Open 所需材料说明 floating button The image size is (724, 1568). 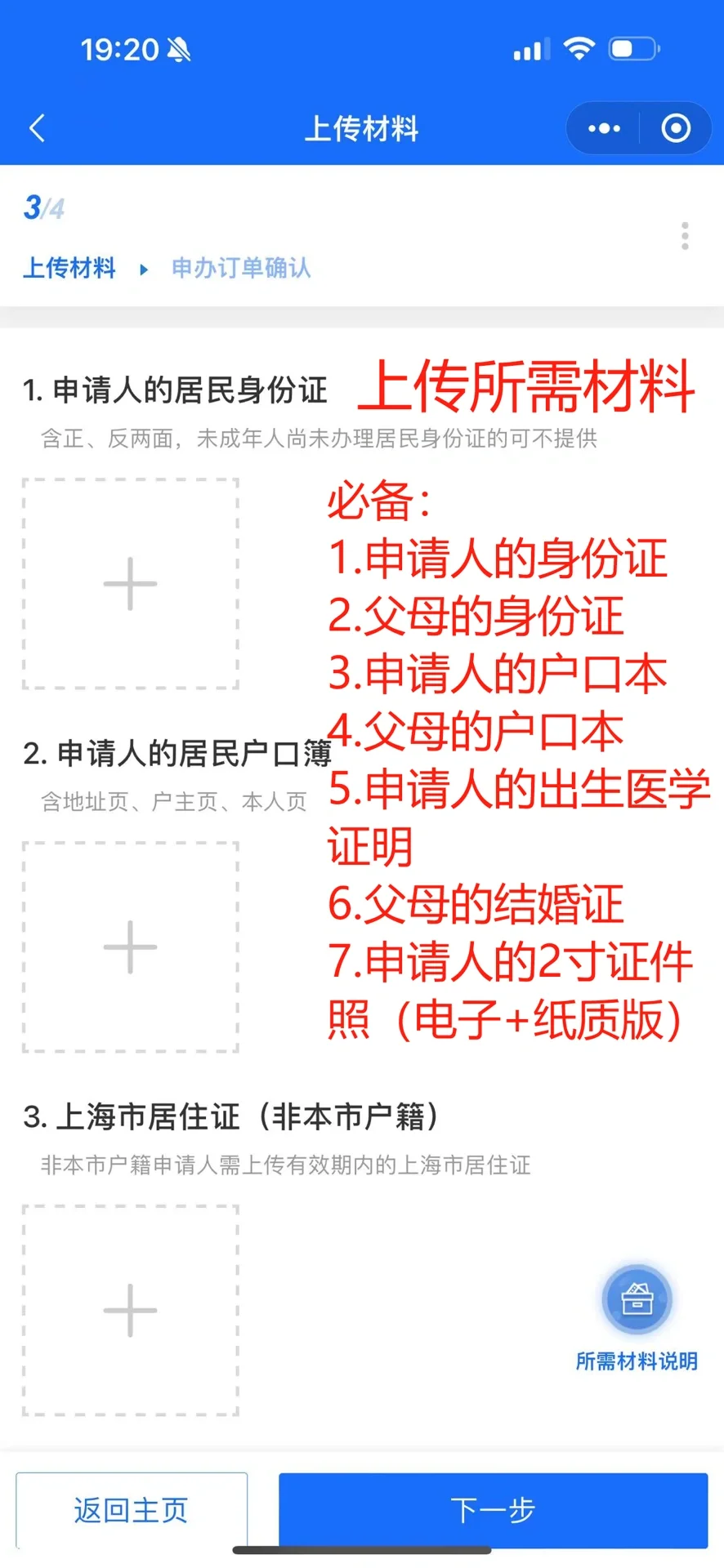click(637, 1299)
